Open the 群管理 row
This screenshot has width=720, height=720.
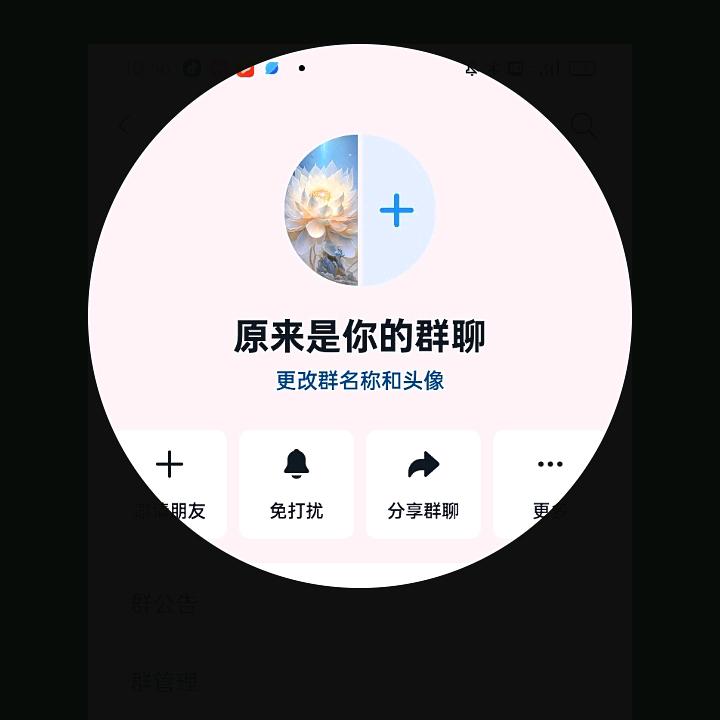165,682
